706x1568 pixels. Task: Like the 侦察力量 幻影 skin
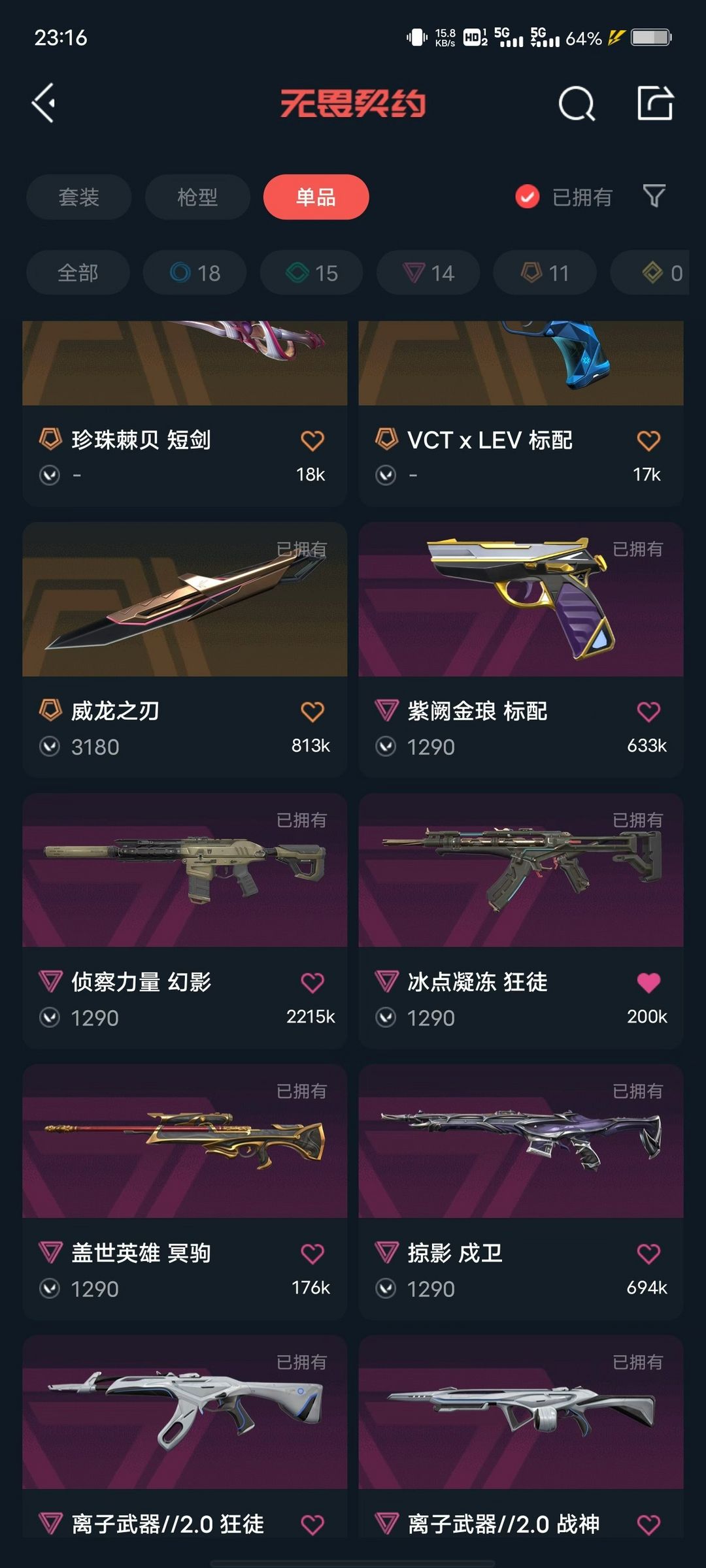coord(312,983)
